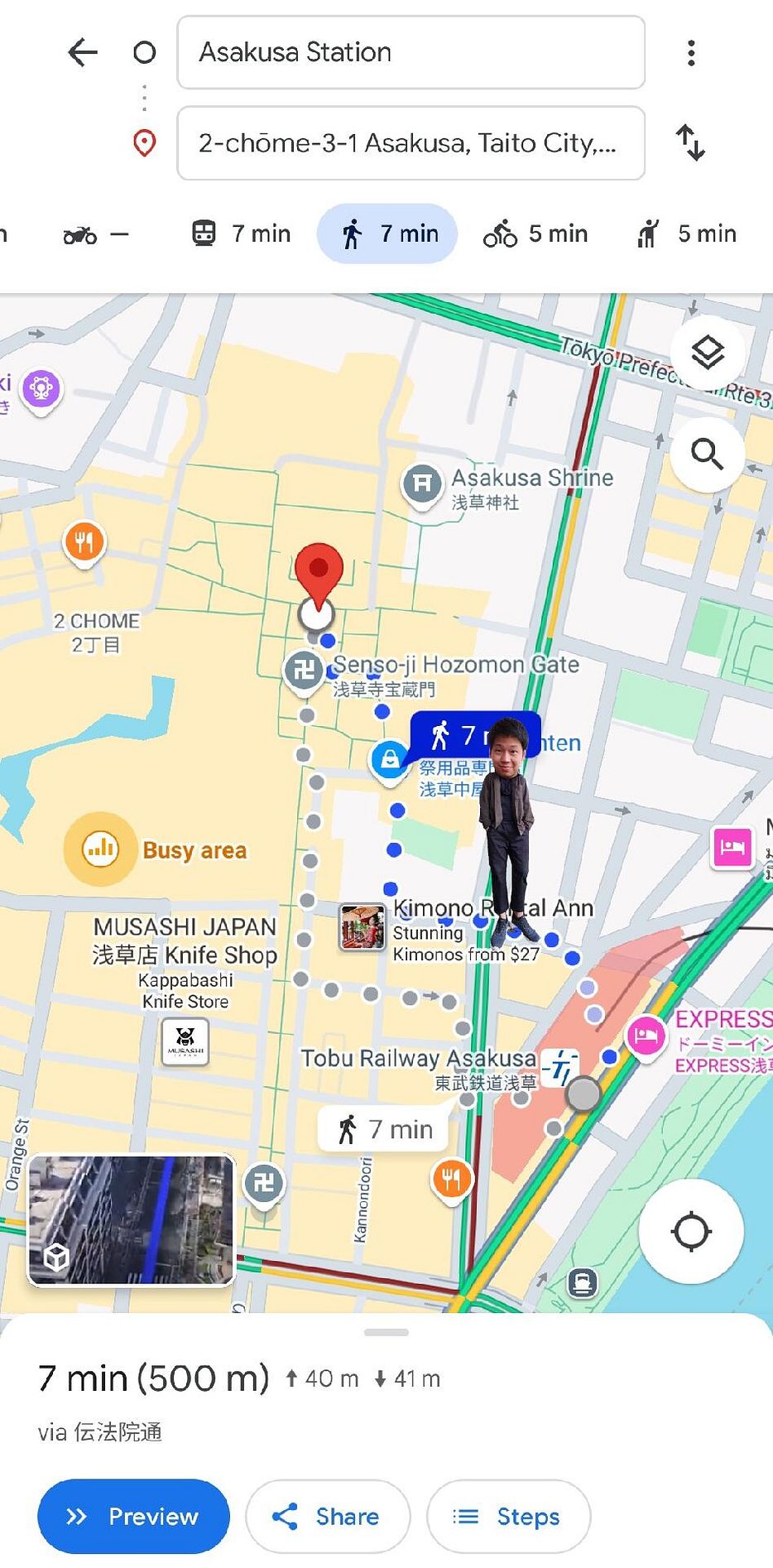View the route Steps

[508, 1516]
